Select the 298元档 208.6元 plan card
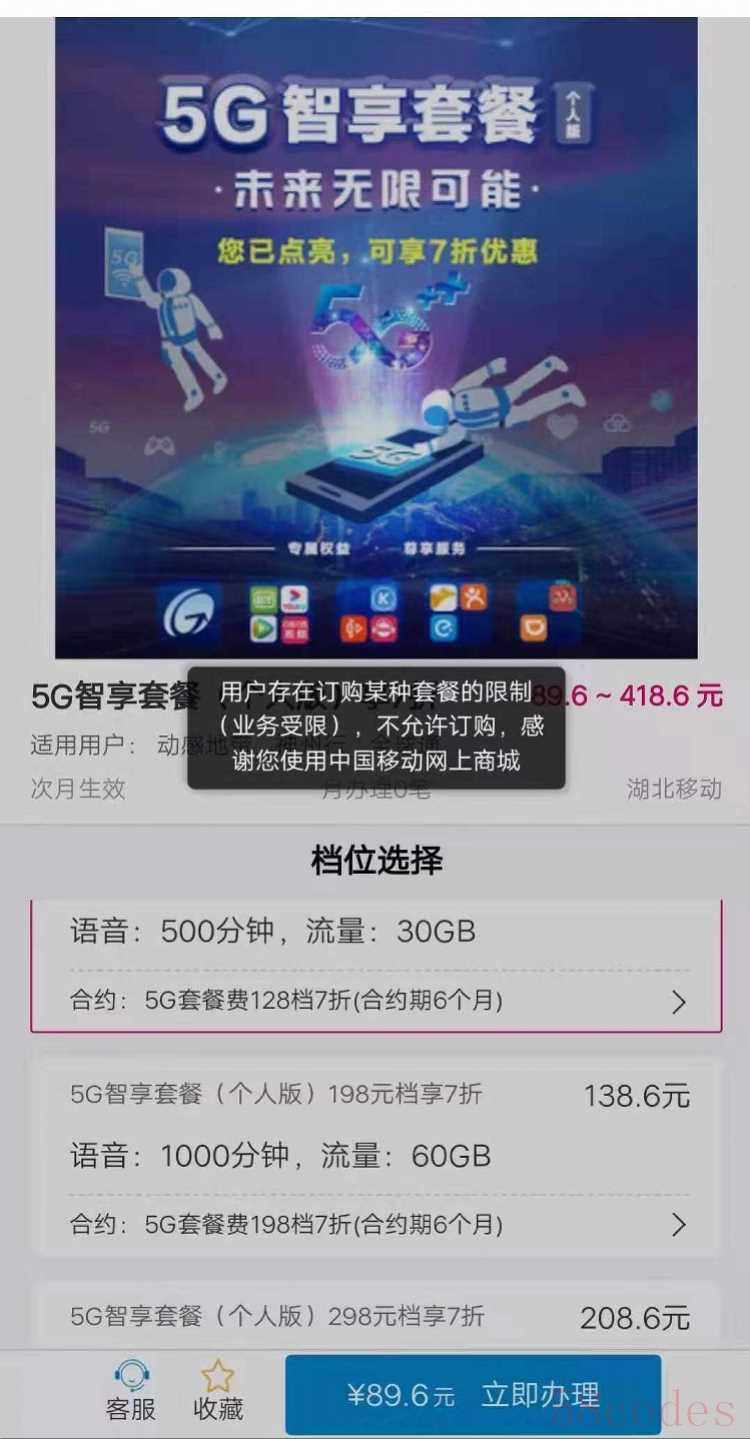The width and height of the screenshot is (750, 1439). pyautogui.click(x=376, y=1316)
